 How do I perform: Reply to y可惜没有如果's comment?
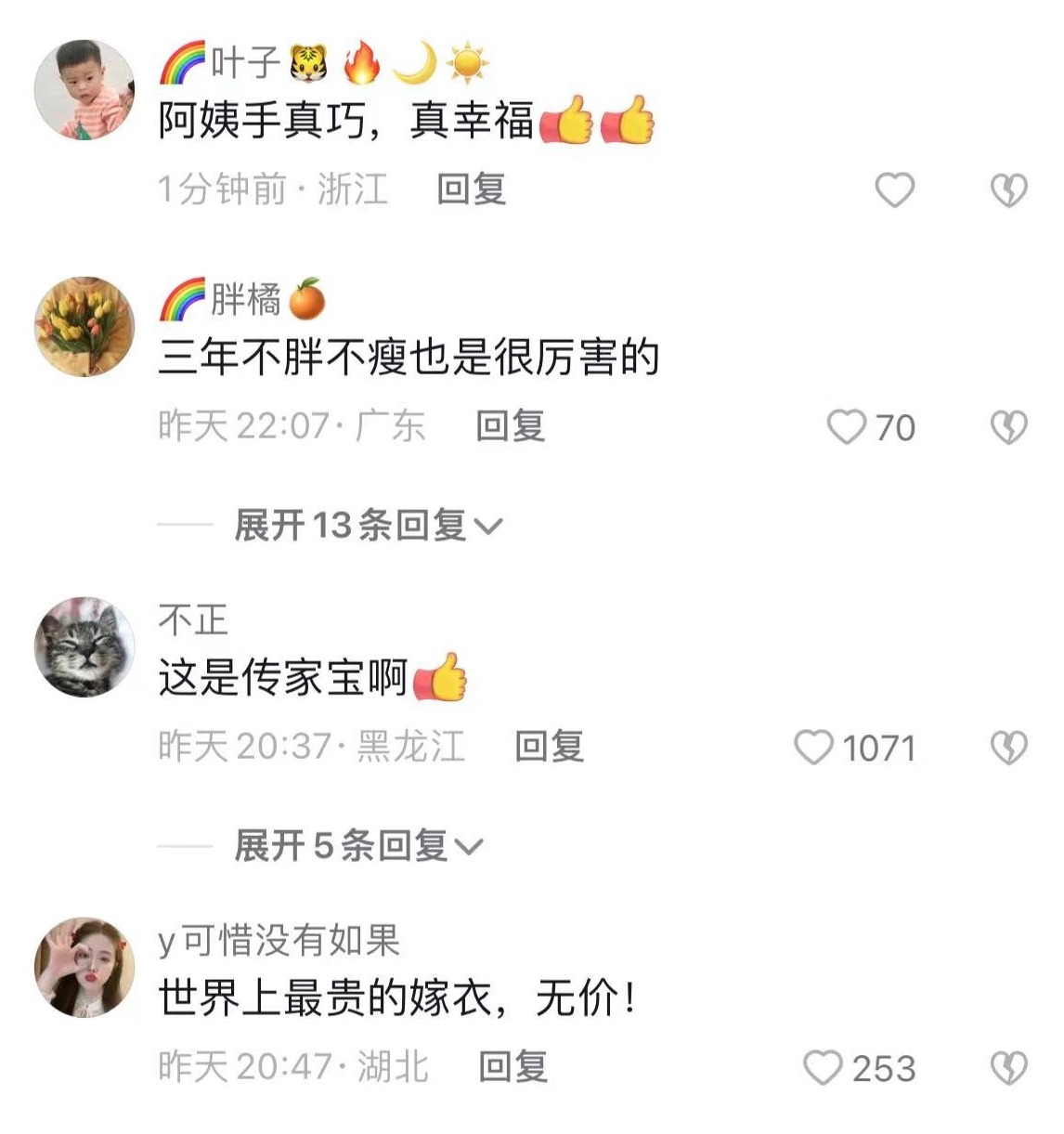513,1067
